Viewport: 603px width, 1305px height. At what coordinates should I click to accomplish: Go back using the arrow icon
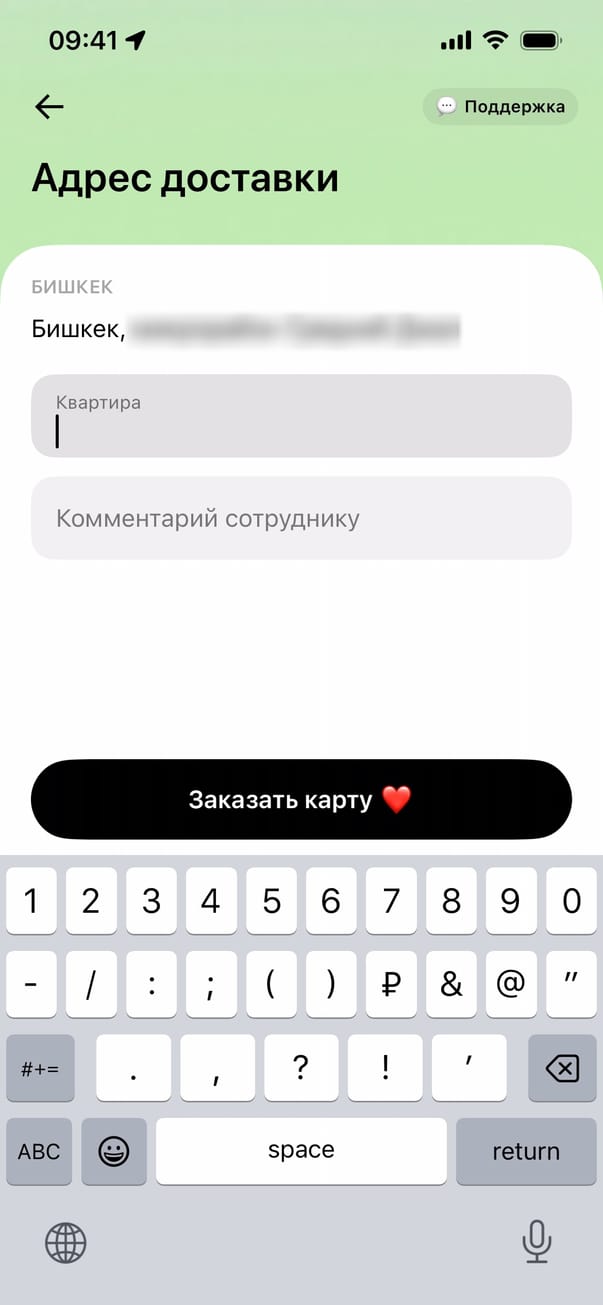click(x=49, y=107)
